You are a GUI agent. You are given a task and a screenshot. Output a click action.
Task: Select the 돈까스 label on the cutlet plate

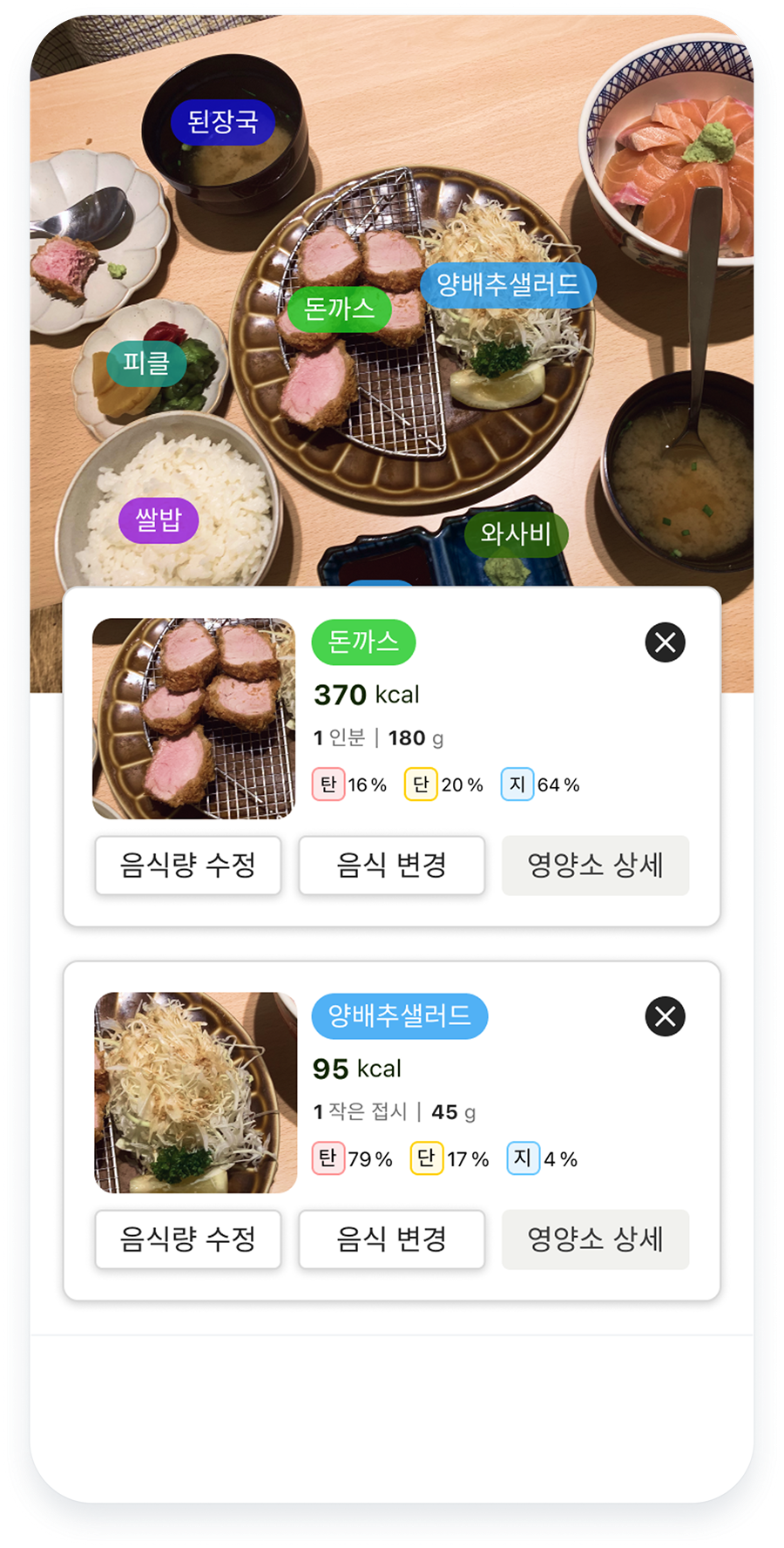340,309
